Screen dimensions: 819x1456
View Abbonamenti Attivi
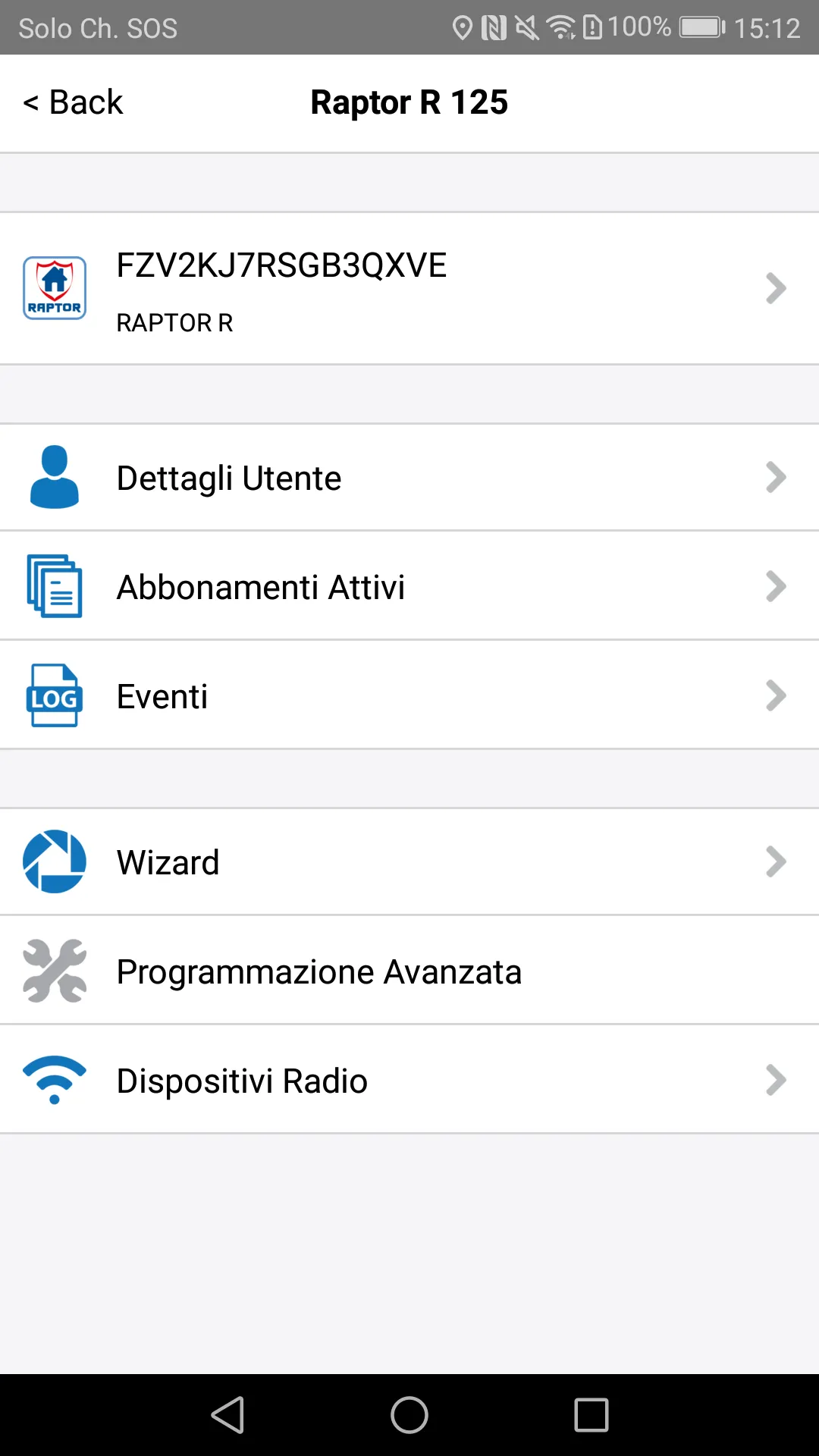tap(409, 587)
